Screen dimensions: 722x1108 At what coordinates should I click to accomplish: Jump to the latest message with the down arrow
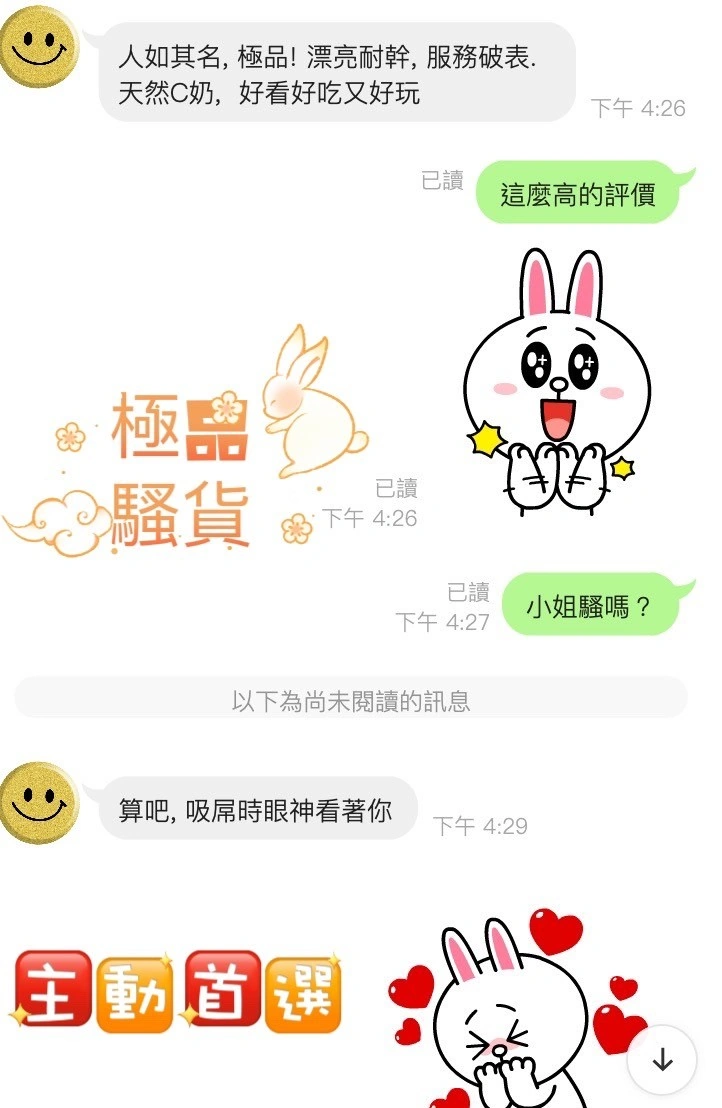pos(662,1060)
